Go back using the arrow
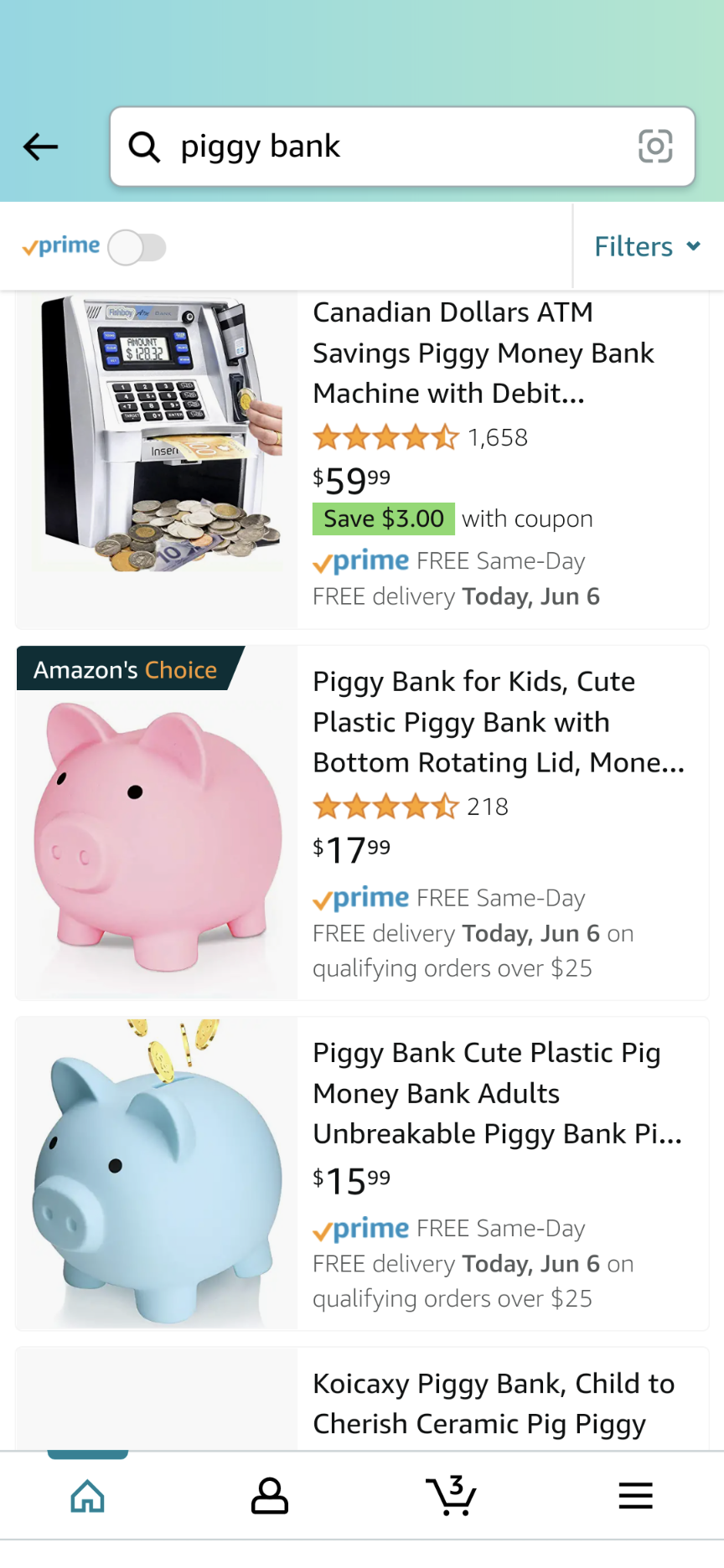The image size is (724, 1568). 40,147
